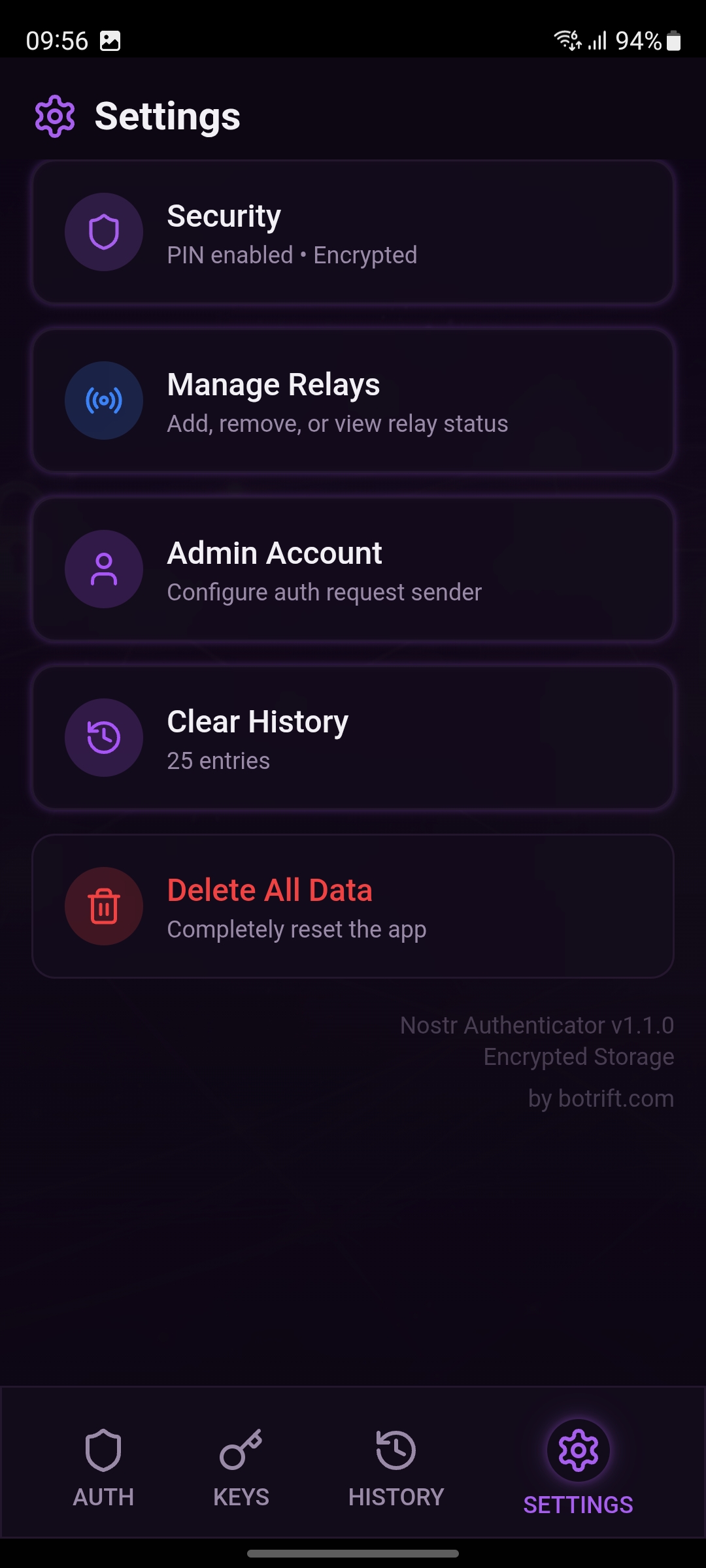Click the SETTINGS gear icon in bottom navigation
The width and height of the screenshot is (706, 1568).
(577, 1449)
